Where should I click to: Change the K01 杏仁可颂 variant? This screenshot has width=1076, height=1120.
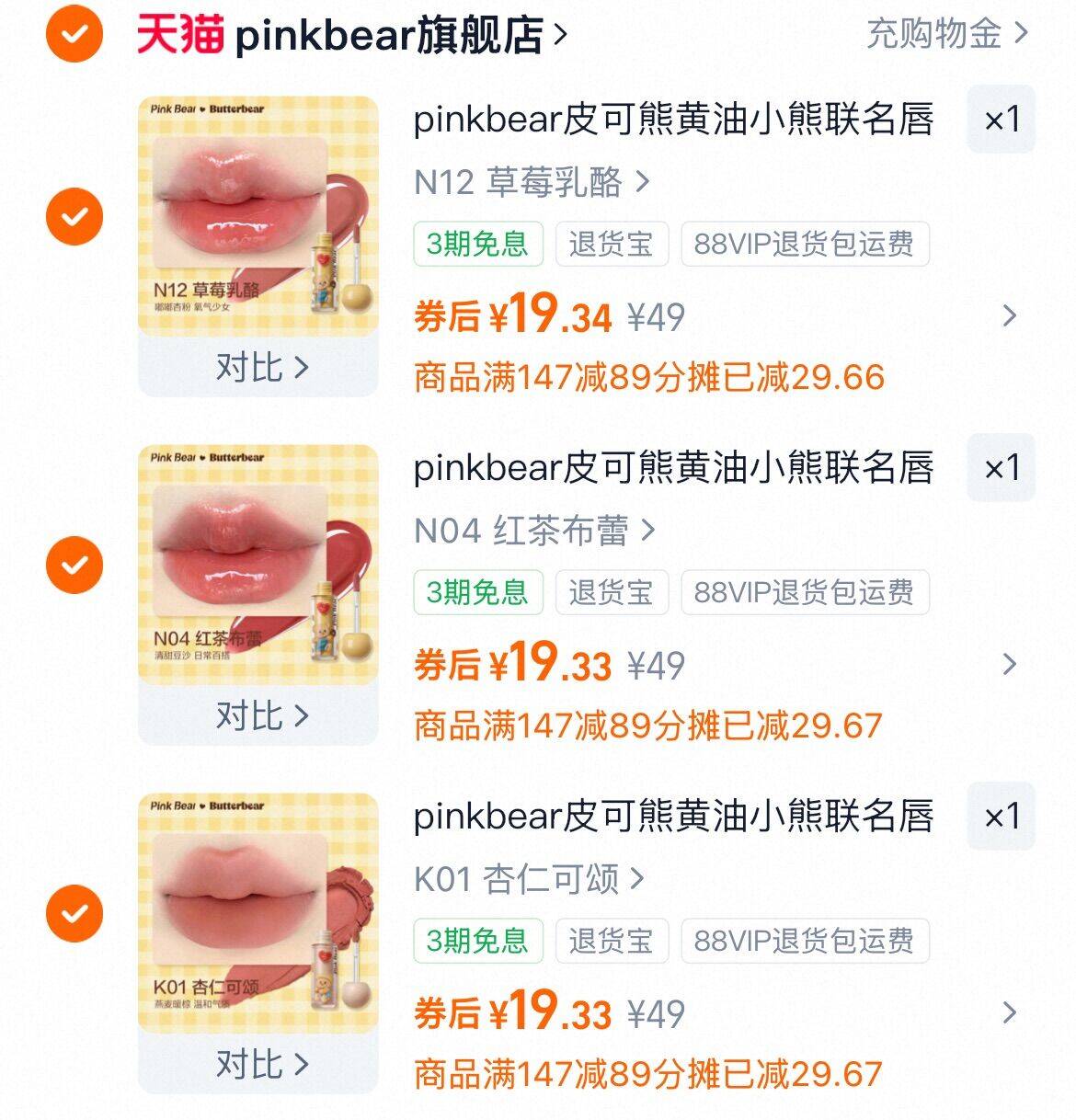click(529, 879)
